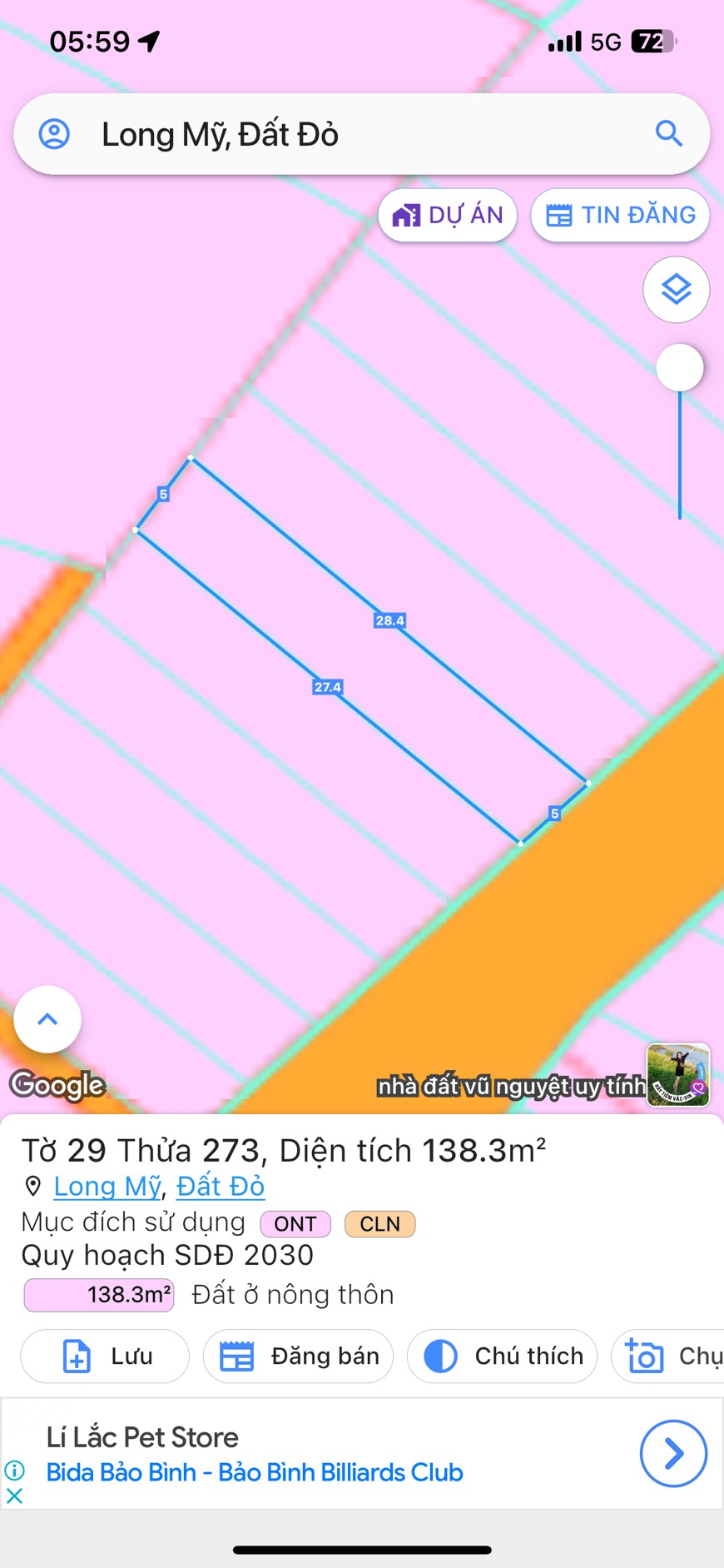
Task: Open the TIN ĐĂNG listings chip
Action: pyautogui.click(x=620, y=216)
